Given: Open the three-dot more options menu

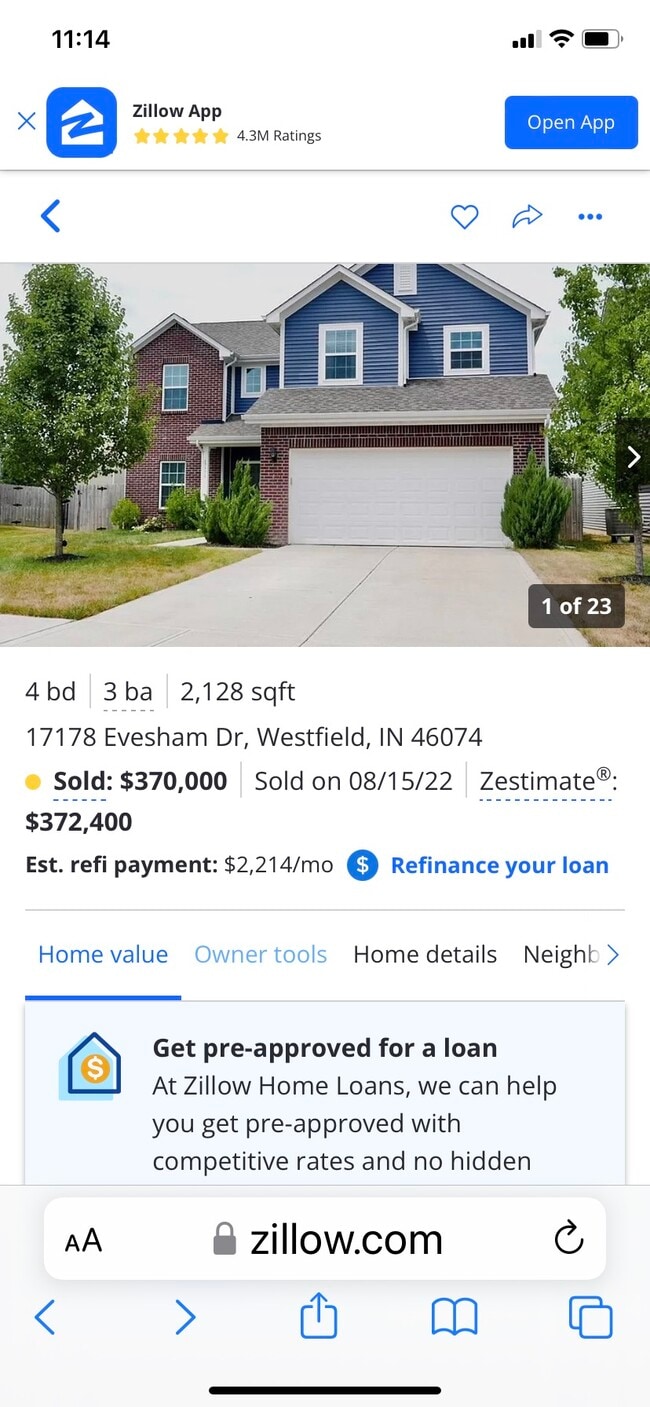Looking at the screenshot, I should pos(590,216).
